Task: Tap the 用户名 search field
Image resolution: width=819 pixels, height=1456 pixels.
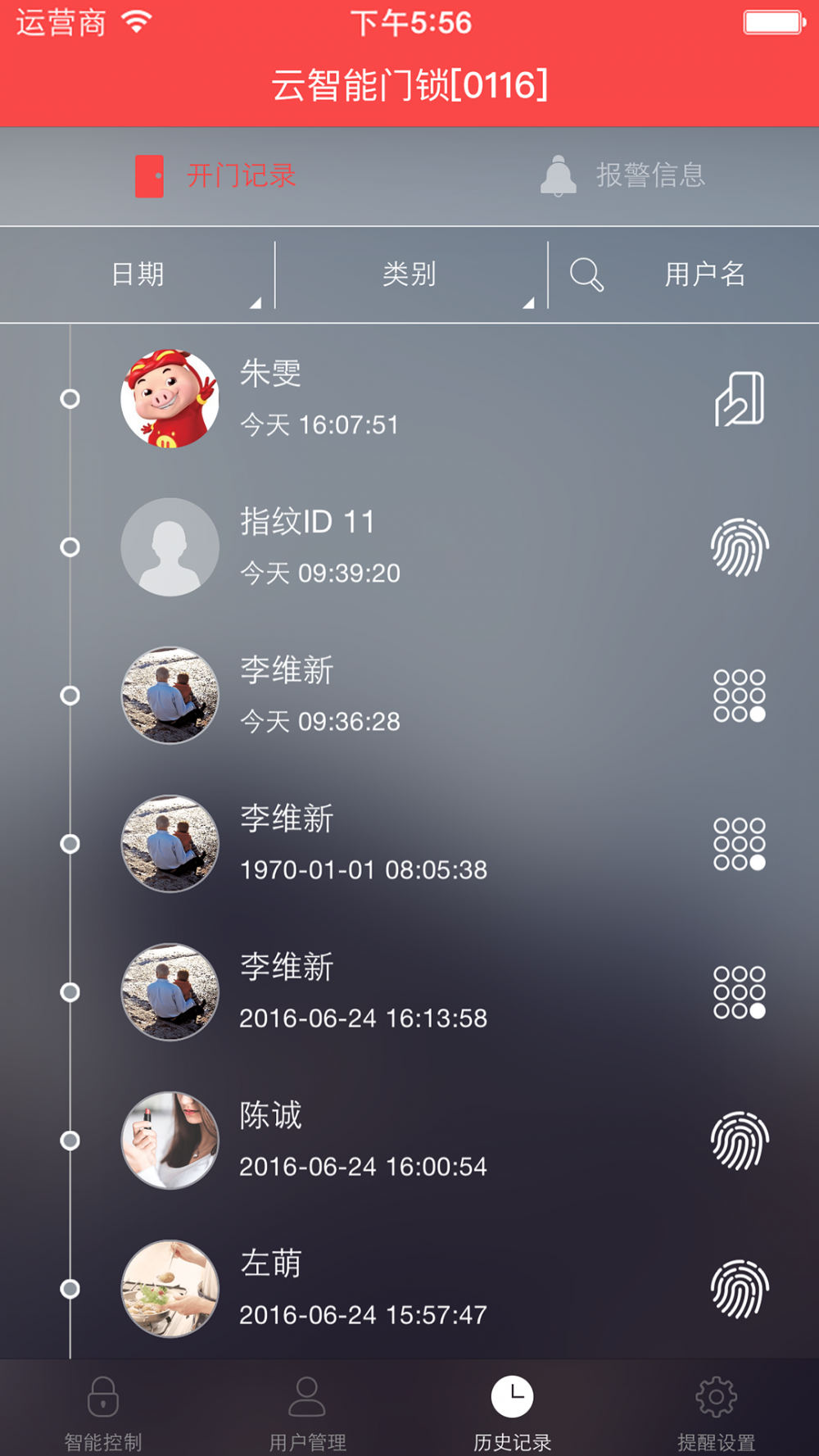Action: (x=703, y=274)
